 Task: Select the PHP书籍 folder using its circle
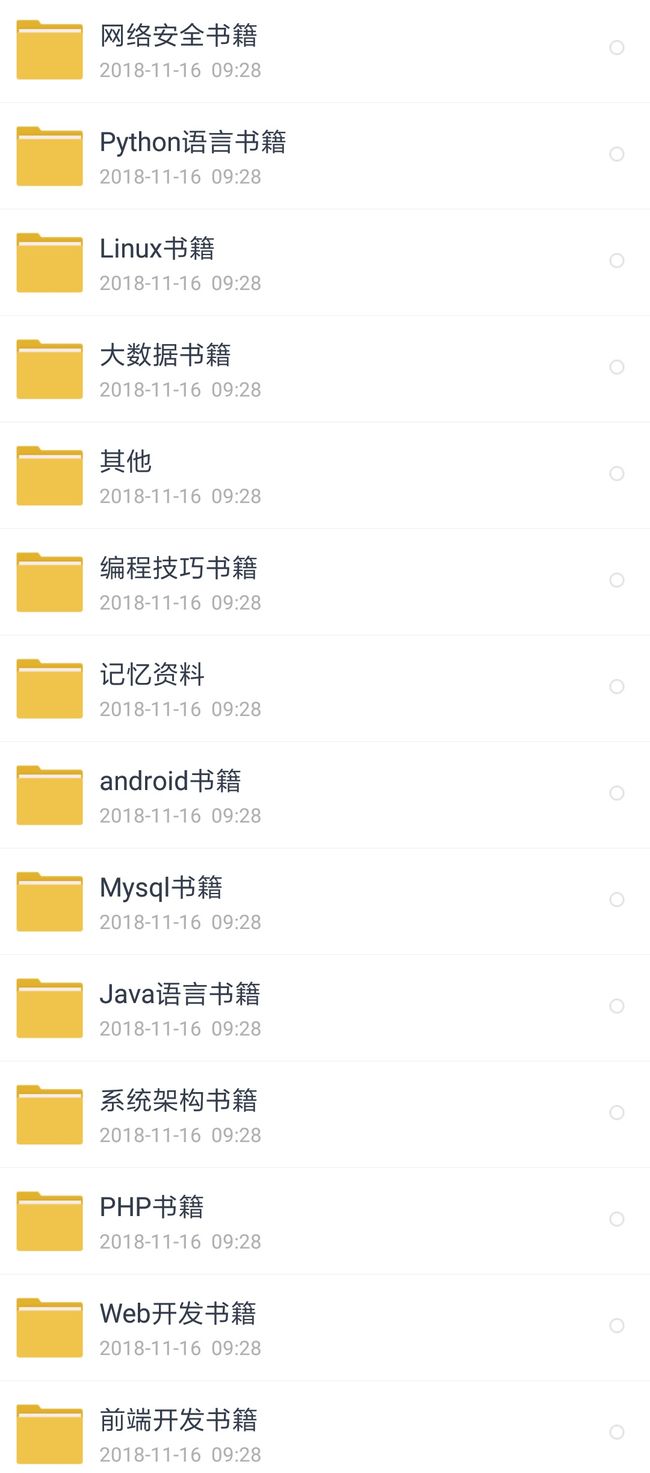coord(617,1219)
